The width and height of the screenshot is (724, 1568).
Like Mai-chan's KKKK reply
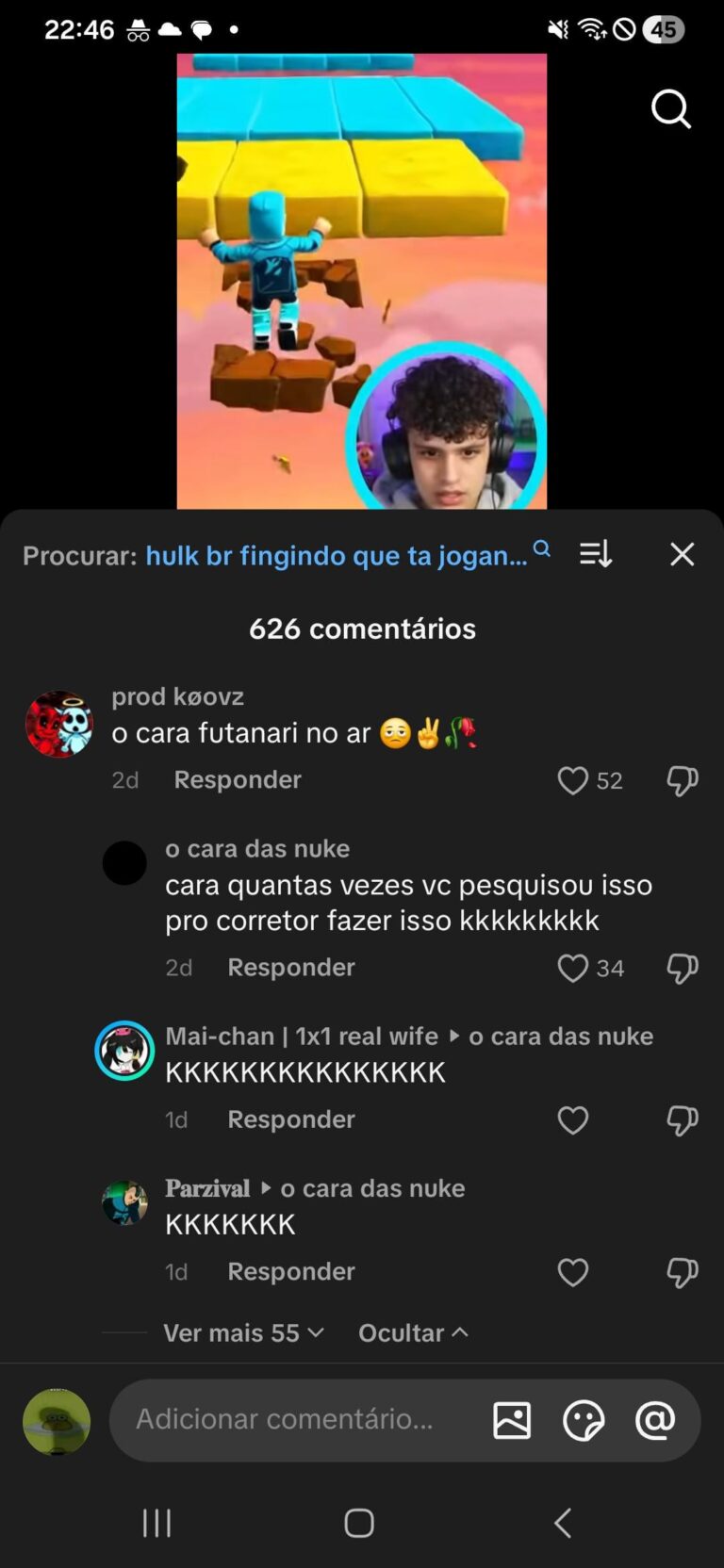[572, 1119]
